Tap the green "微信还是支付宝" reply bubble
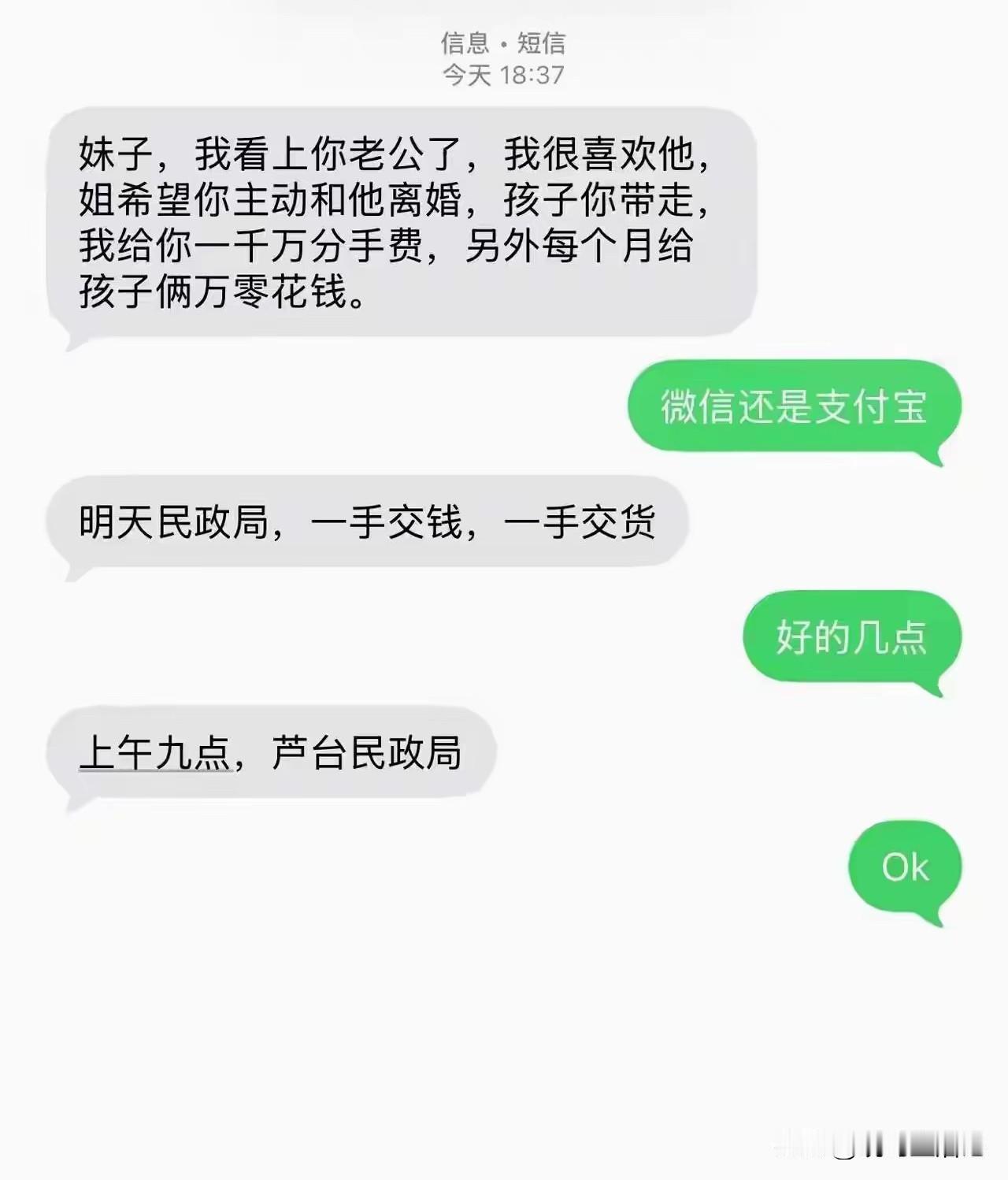The width and height of the screenshot is (1008, 1180). tap(794, 408)
